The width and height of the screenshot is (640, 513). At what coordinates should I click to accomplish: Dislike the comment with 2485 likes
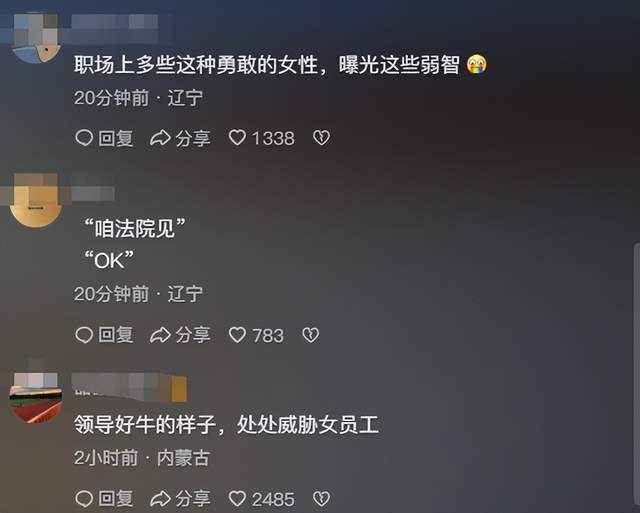tap(321, 497)
